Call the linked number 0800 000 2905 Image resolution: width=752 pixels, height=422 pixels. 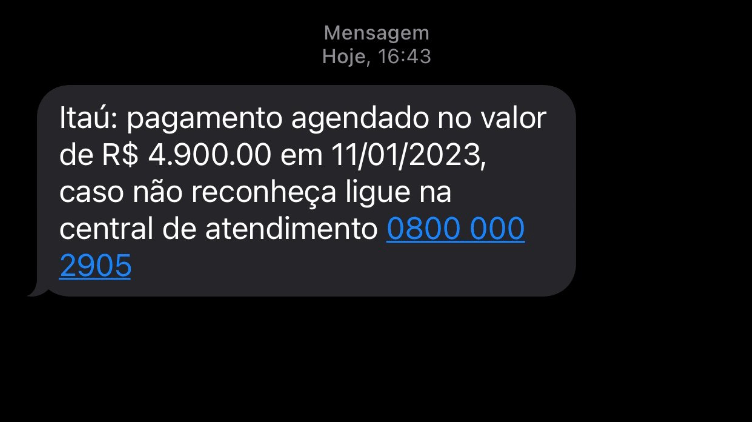[455, 229]
